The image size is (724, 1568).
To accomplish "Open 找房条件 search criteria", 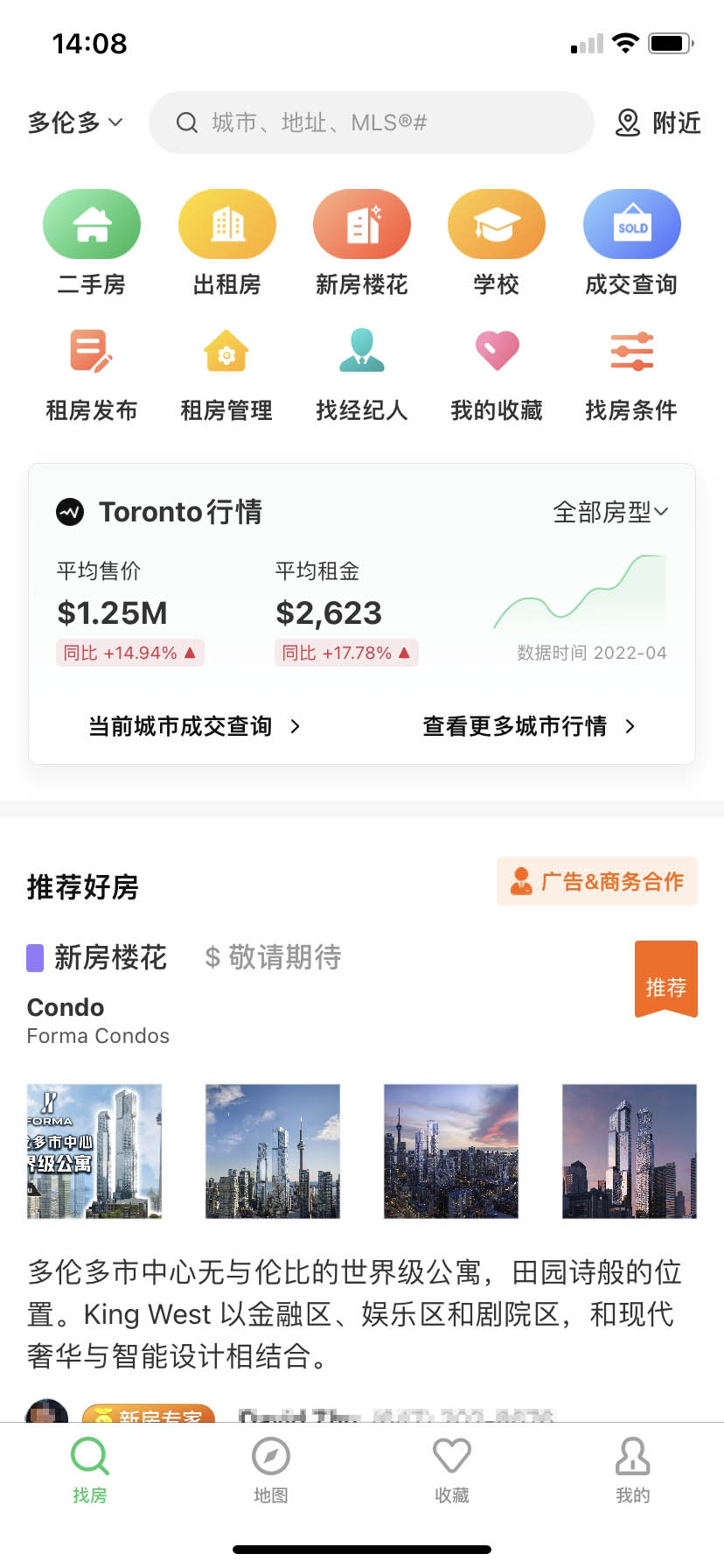I will [631, 374].
